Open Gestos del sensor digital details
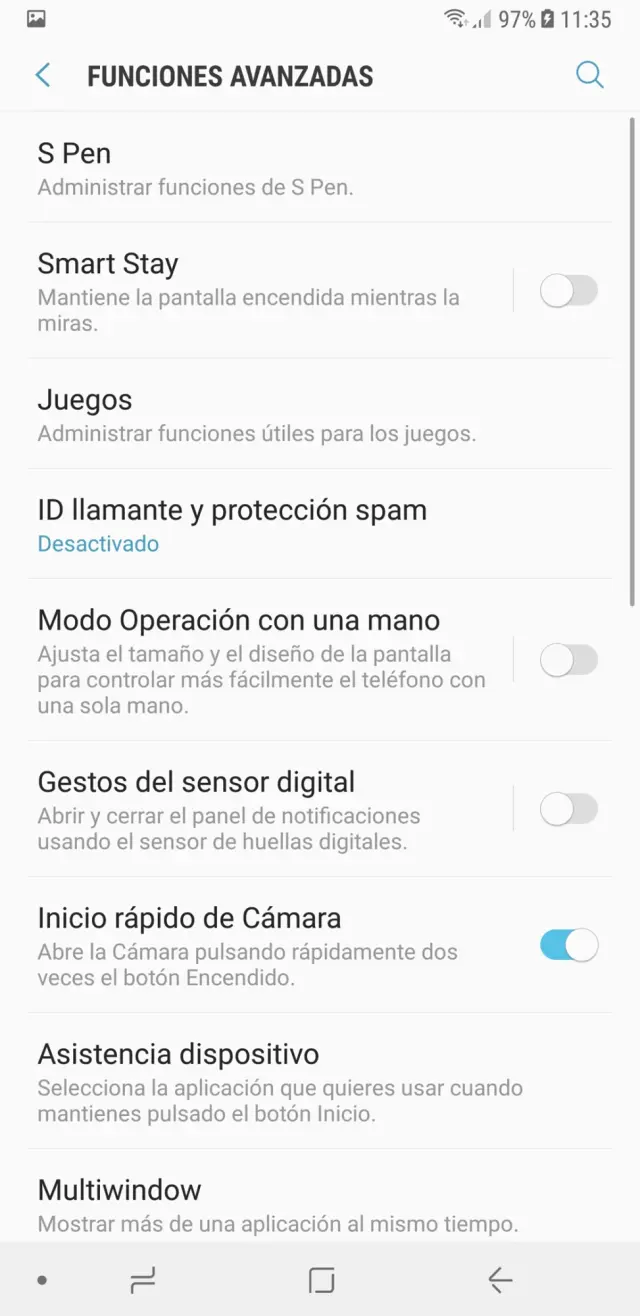This screenshot has width=640, height=1316. click(x=250, y=809)
